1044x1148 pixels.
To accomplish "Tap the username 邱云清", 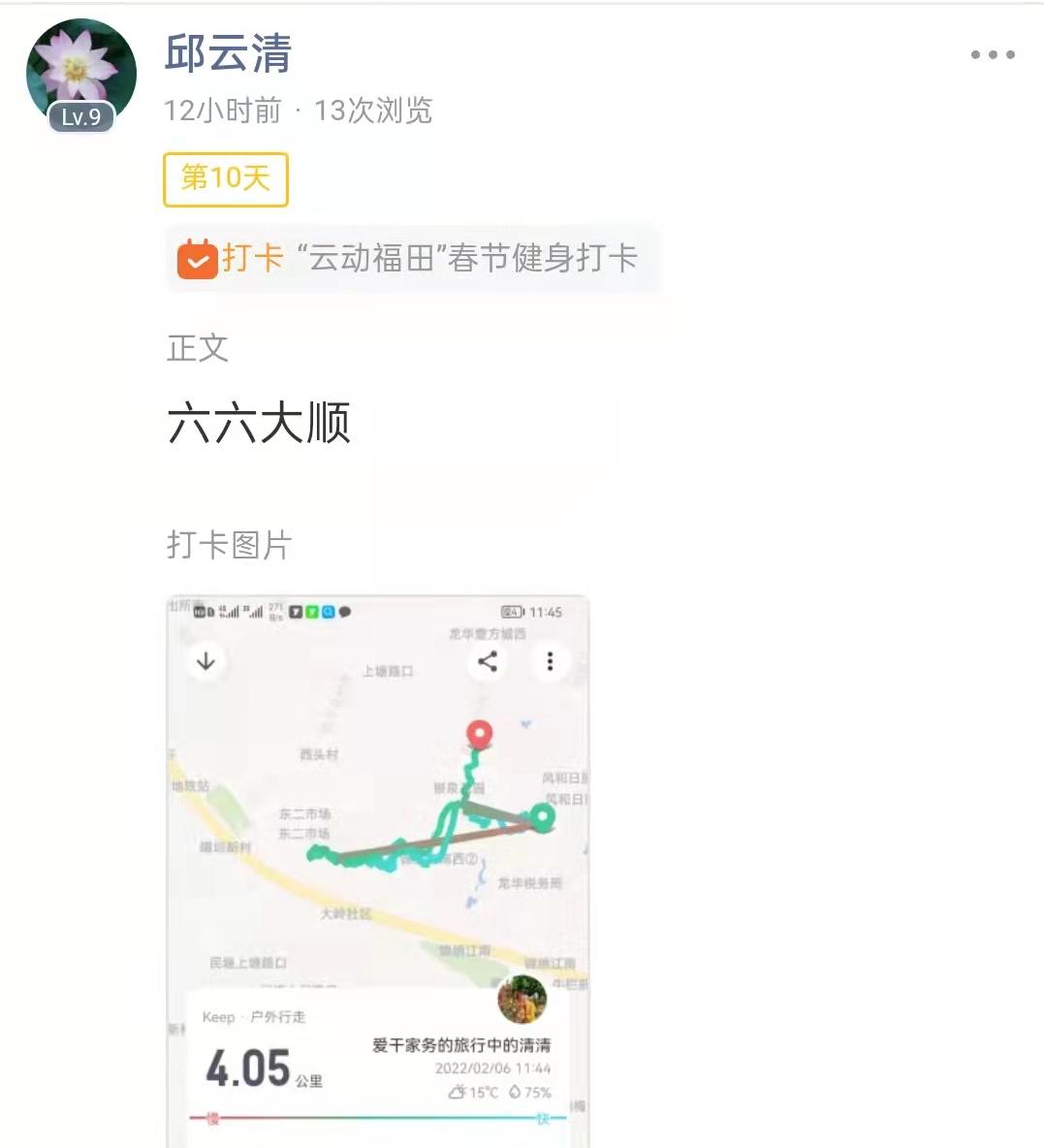I will [228, 53].
